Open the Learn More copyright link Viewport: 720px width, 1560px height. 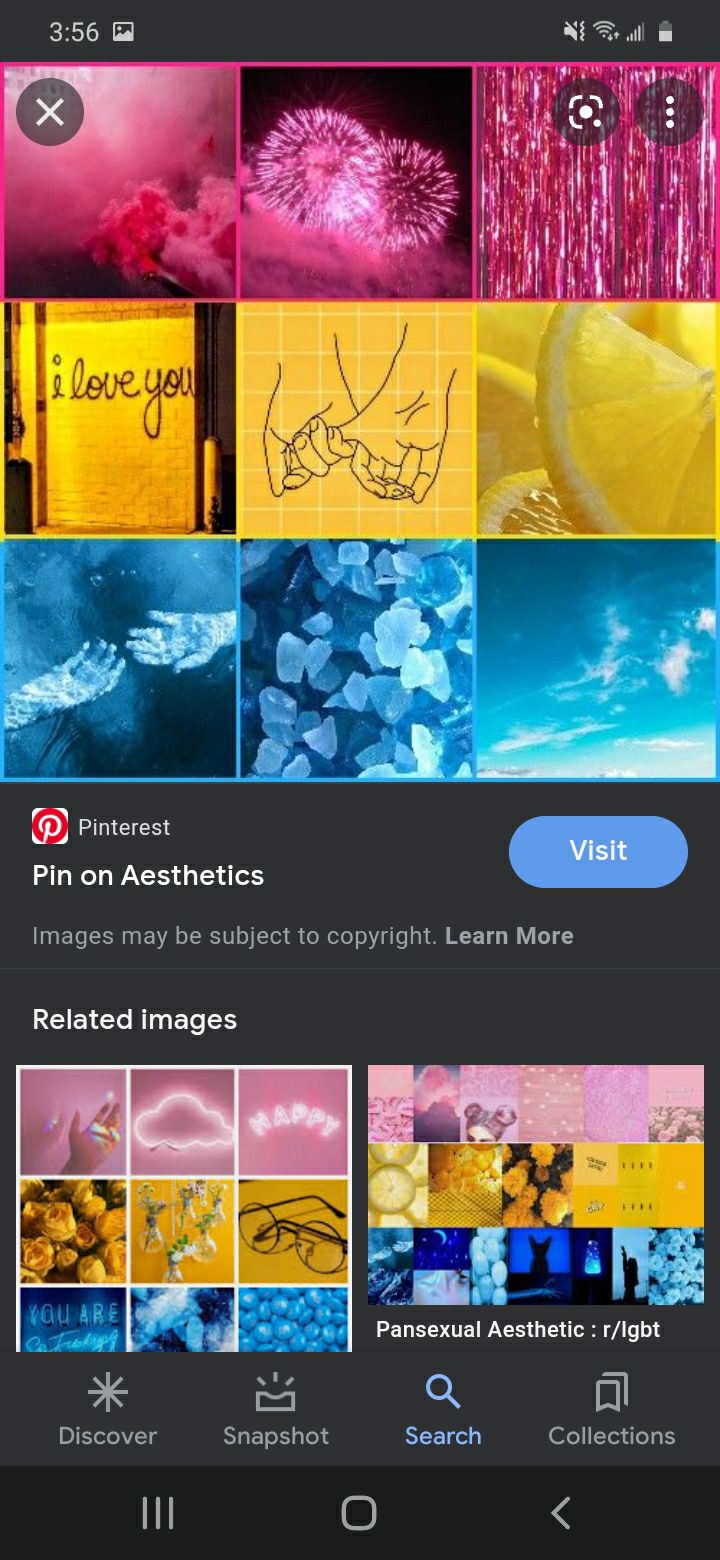pyautogui.click(x=509, y=936)
